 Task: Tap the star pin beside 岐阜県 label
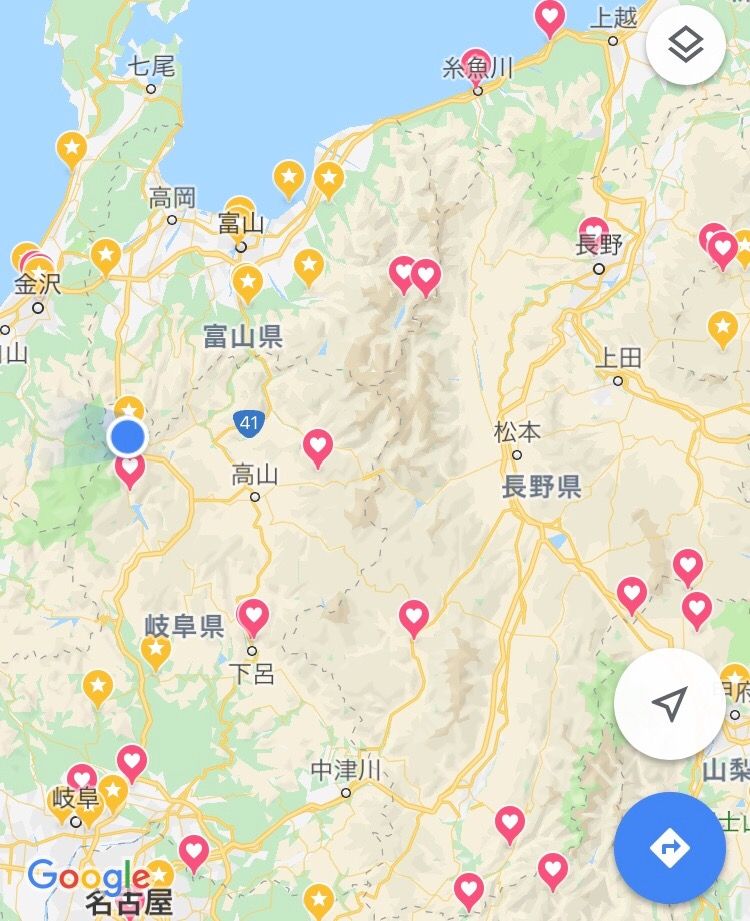[x=155, y=652]
